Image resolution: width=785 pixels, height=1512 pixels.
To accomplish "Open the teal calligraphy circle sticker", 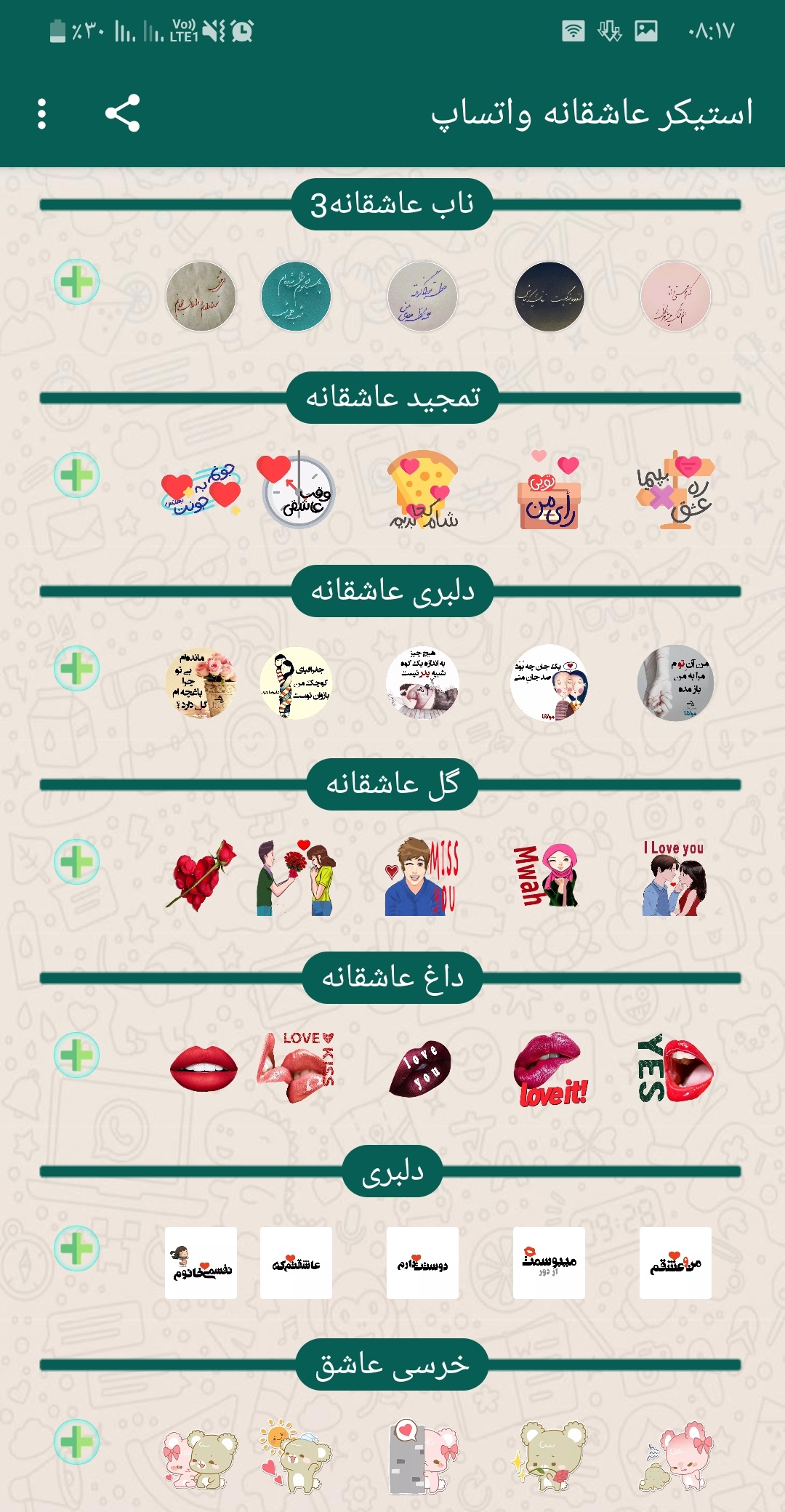I will click(x=296, y=297).
